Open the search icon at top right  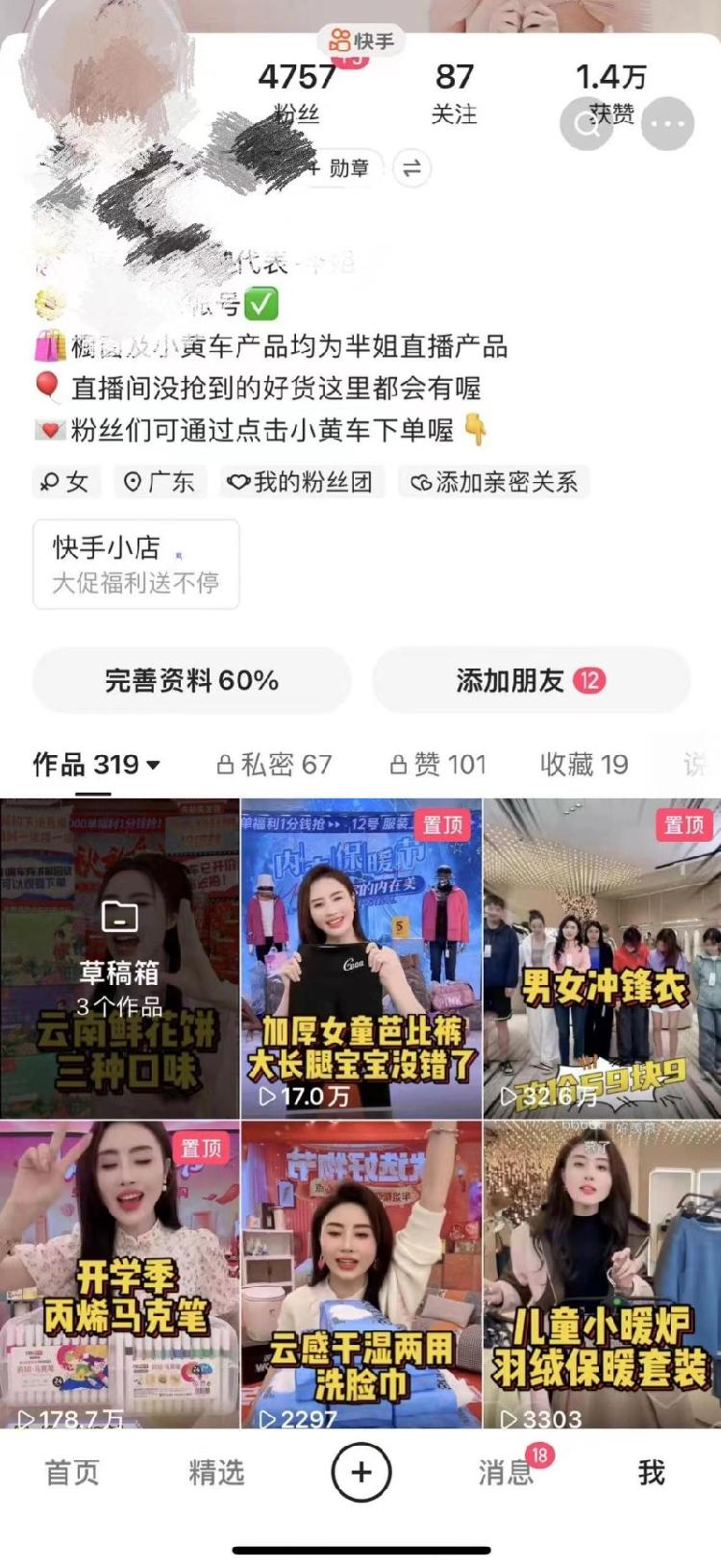(586, 124)
